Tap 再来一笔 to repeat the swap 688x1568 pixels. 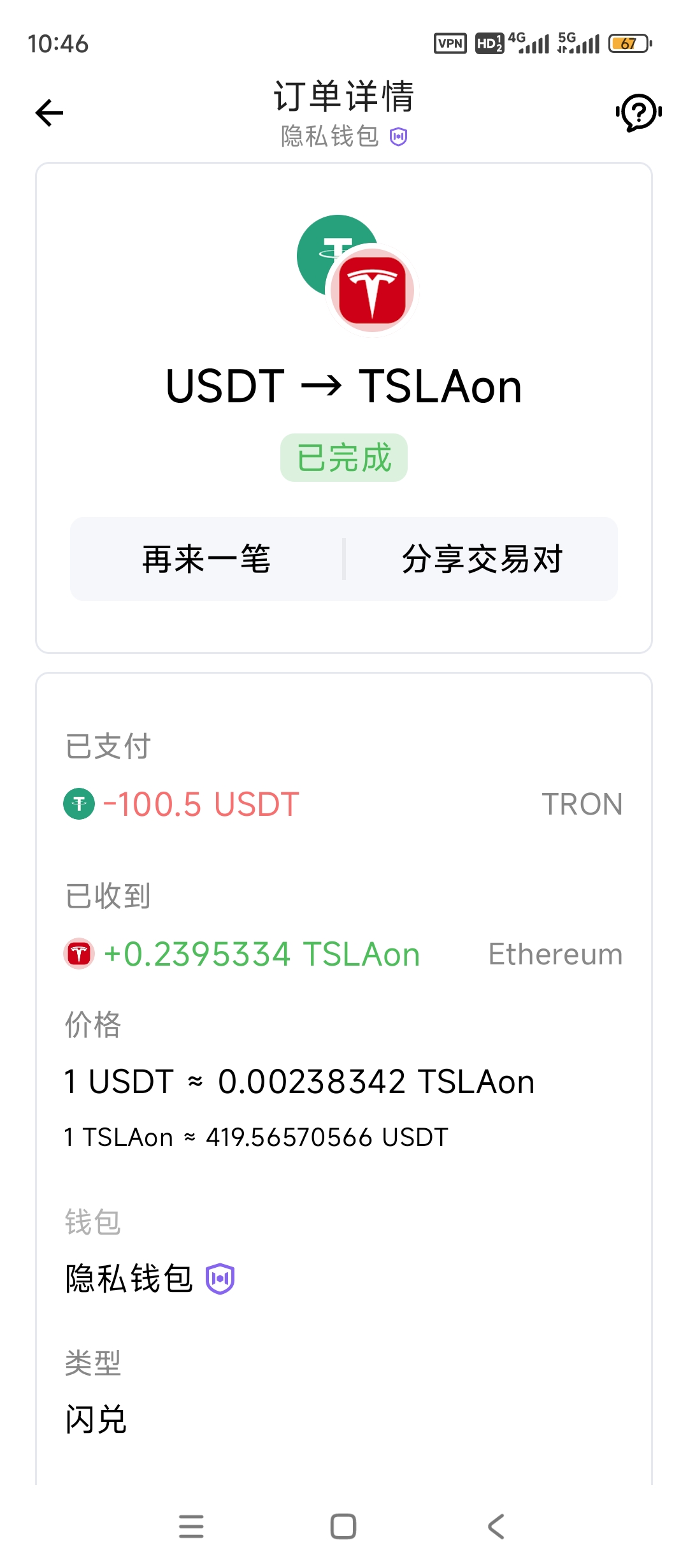[x=206, y=559]
